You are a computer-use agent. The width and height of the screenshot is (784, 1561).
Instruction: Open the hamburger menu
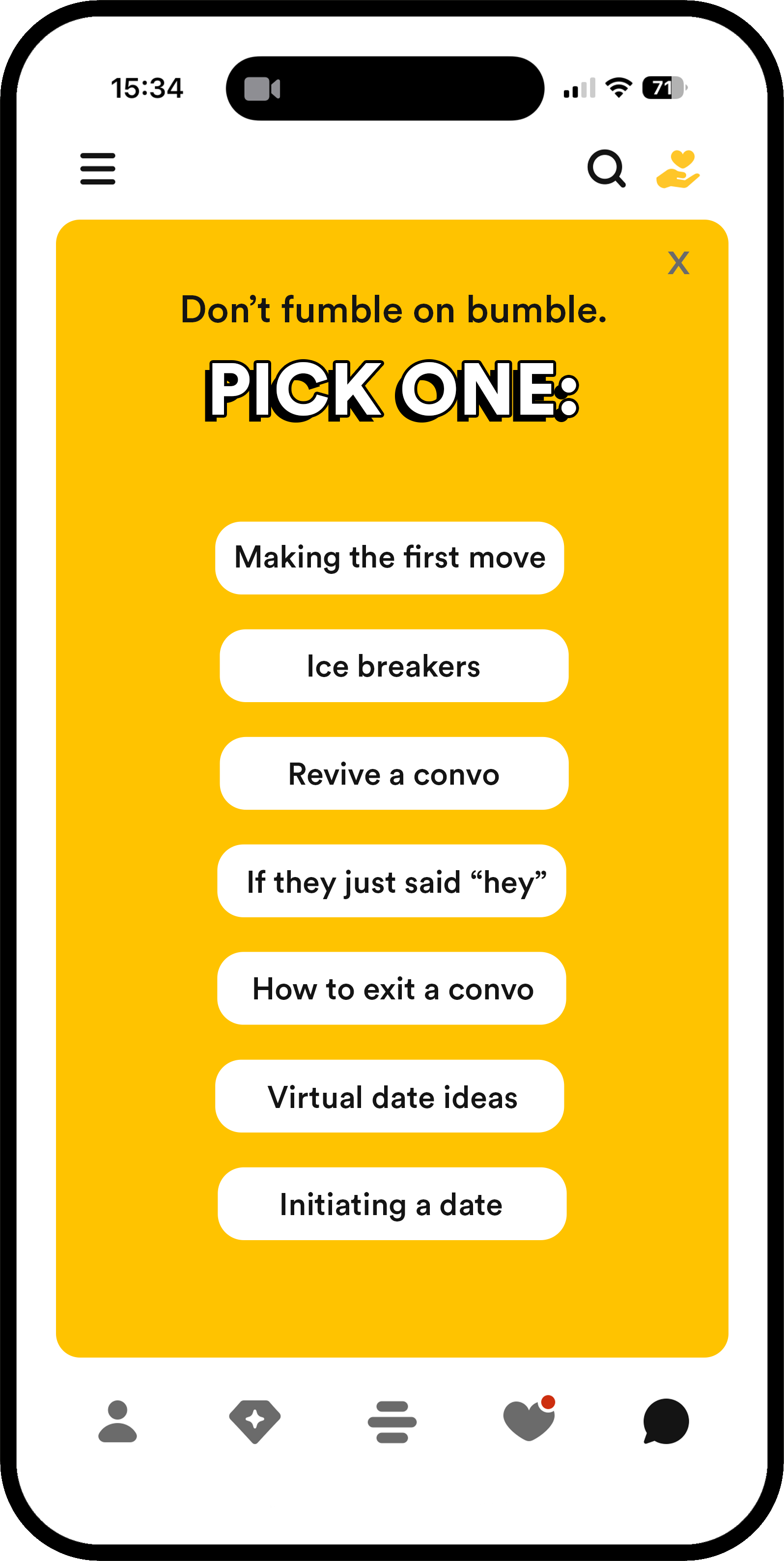pos(98,169)
